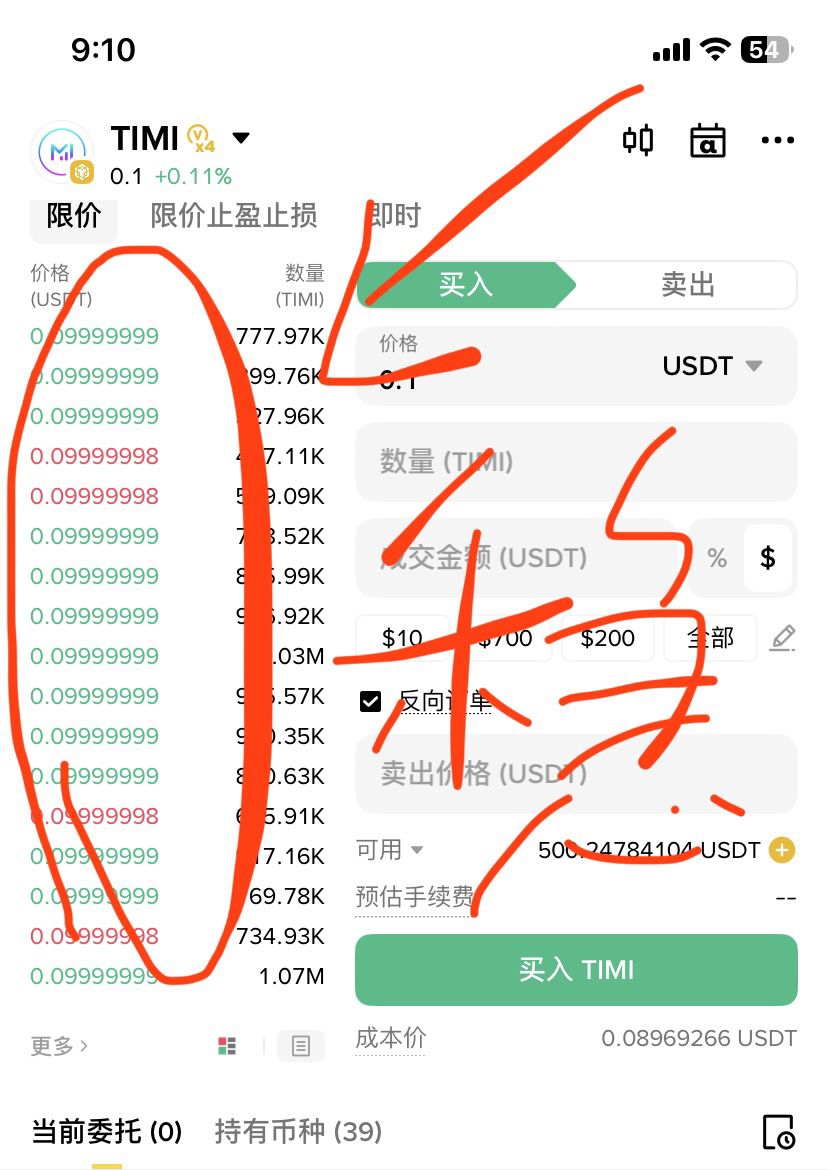This screenshot has width=828, height=1170.
Task: Open the three-dot overflow menu
Action: coord(777,140)
